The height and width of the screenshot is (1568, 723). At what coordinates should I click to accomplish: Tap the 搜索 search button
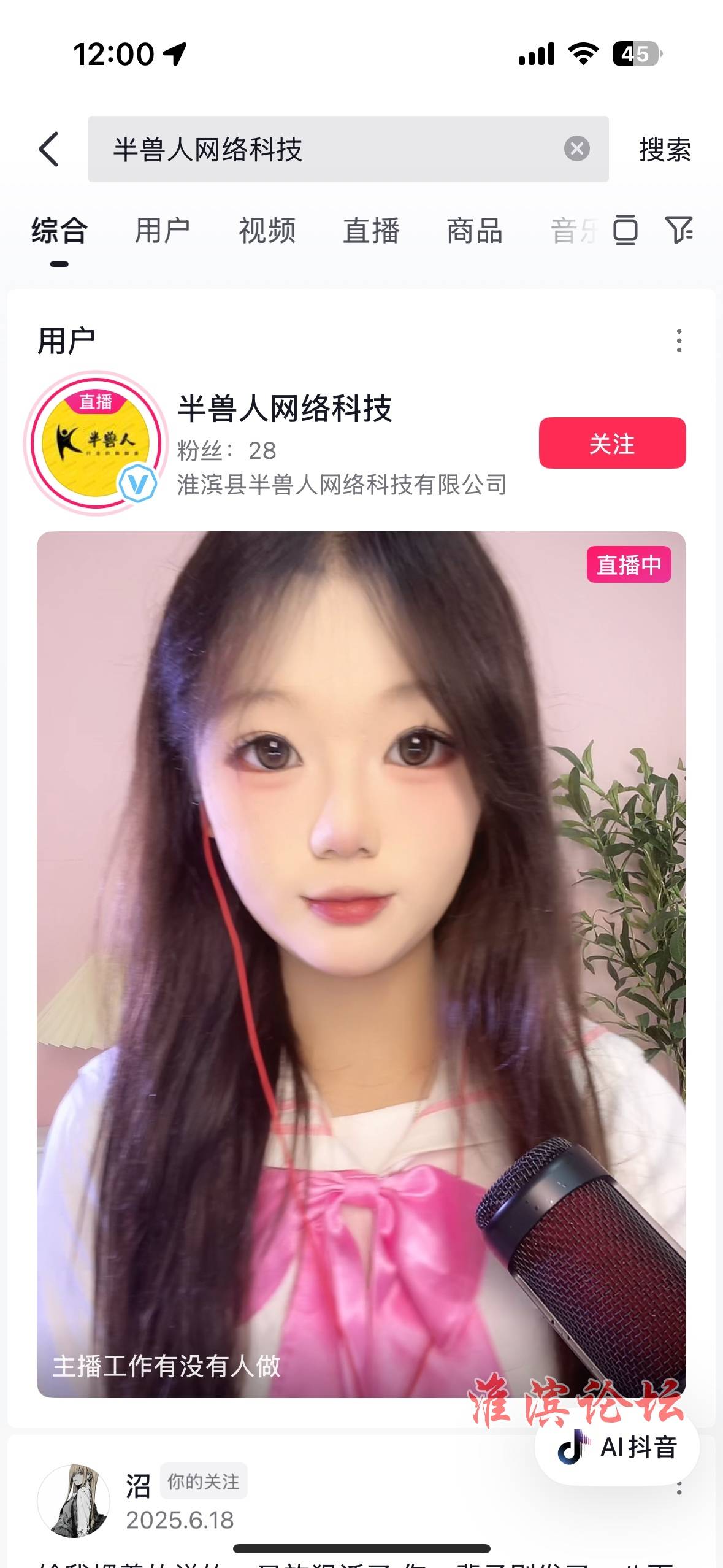coord(665,150)
